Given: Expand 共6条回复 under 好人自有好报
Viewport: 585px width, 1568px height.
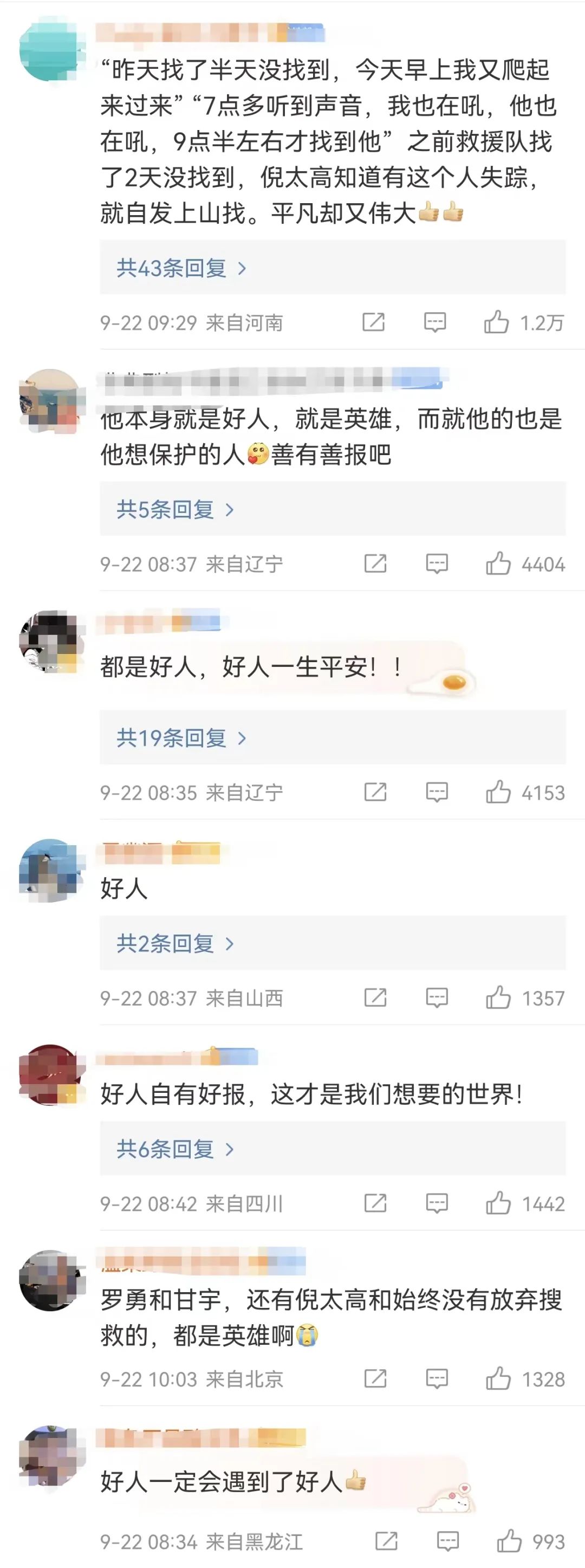Looking at the screenshot, I should (175, 1149).
